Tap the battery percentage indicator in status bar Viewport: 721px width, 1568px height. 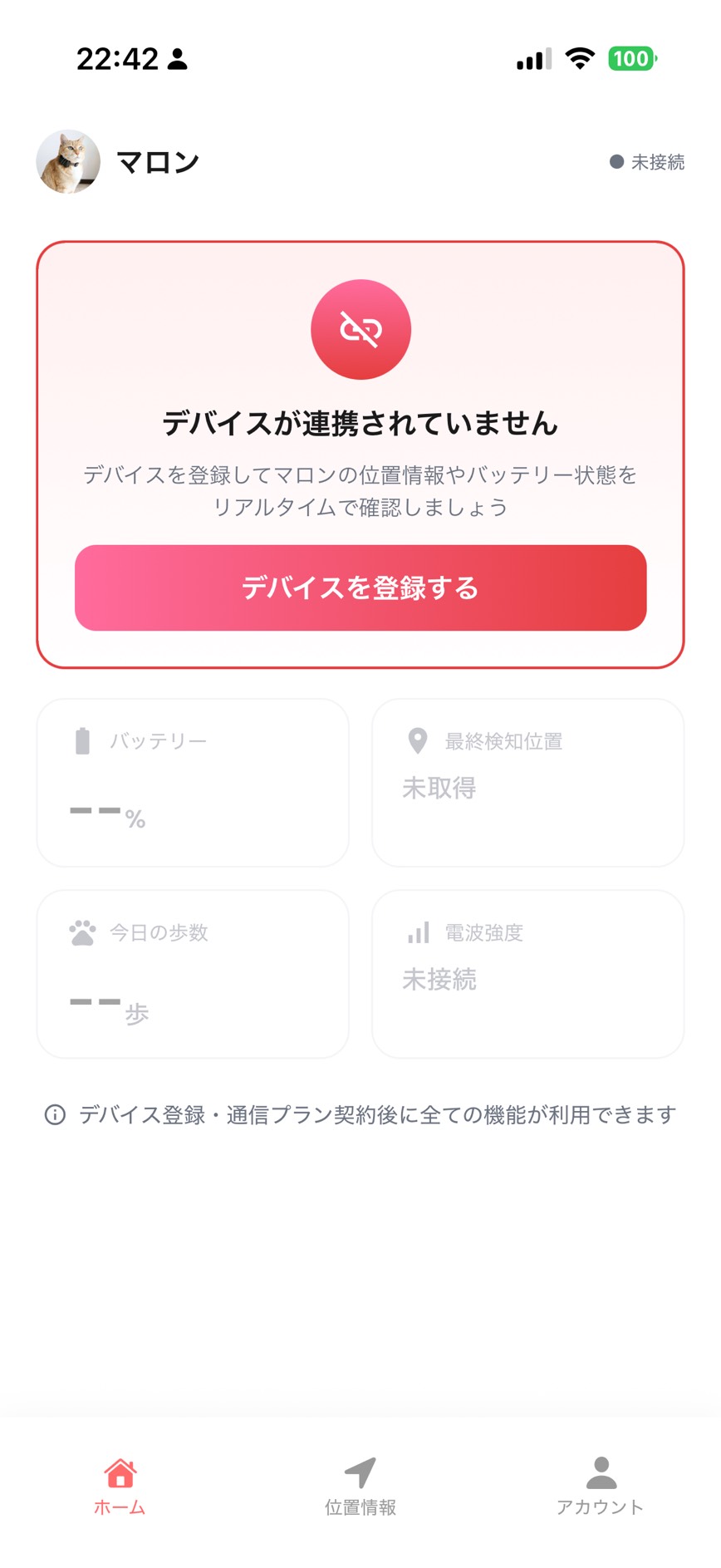tap(632, 59)
